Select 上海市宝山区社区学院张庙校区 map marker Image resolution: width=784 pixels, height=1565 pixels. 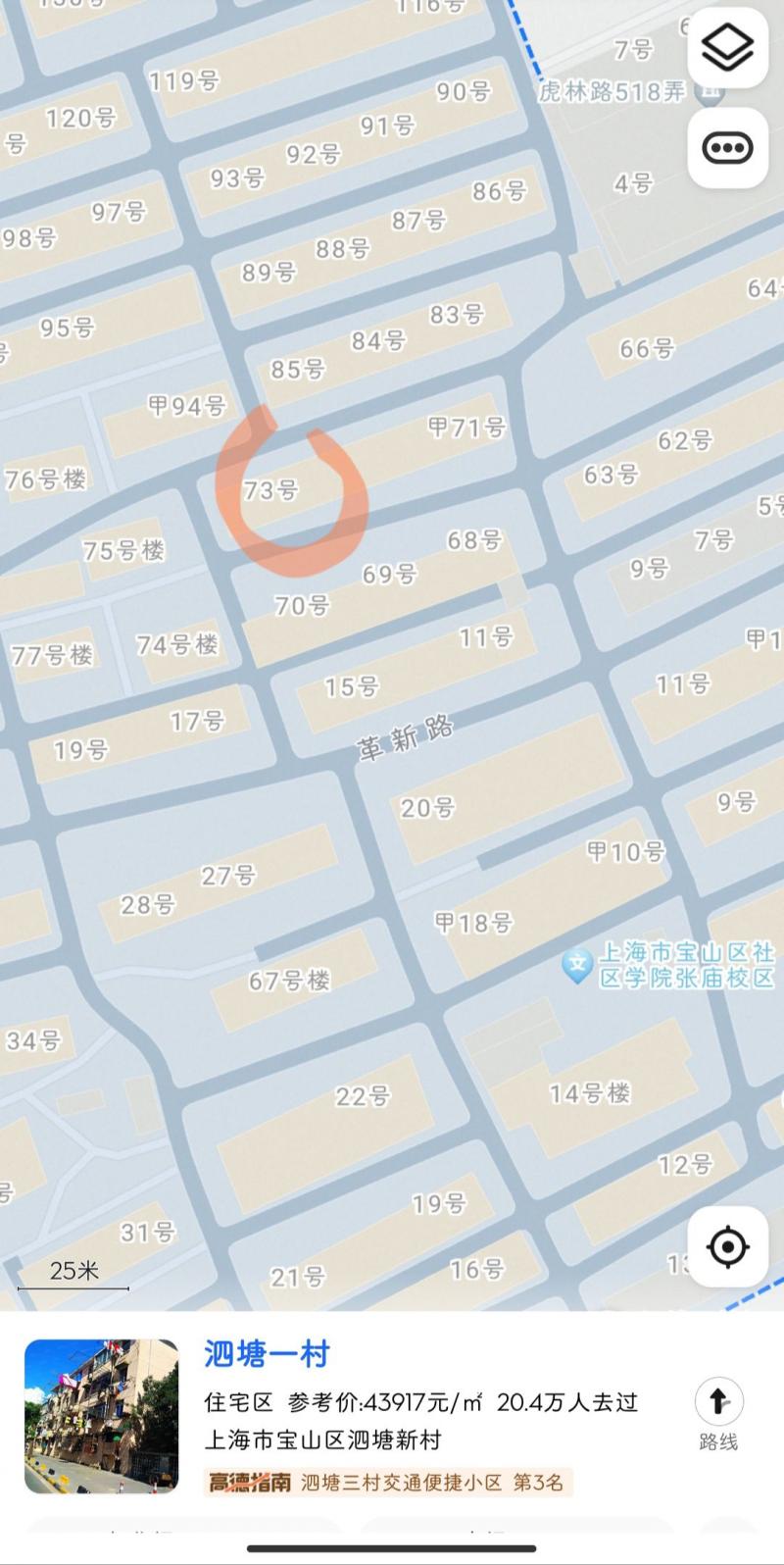(x=577, y=967)
